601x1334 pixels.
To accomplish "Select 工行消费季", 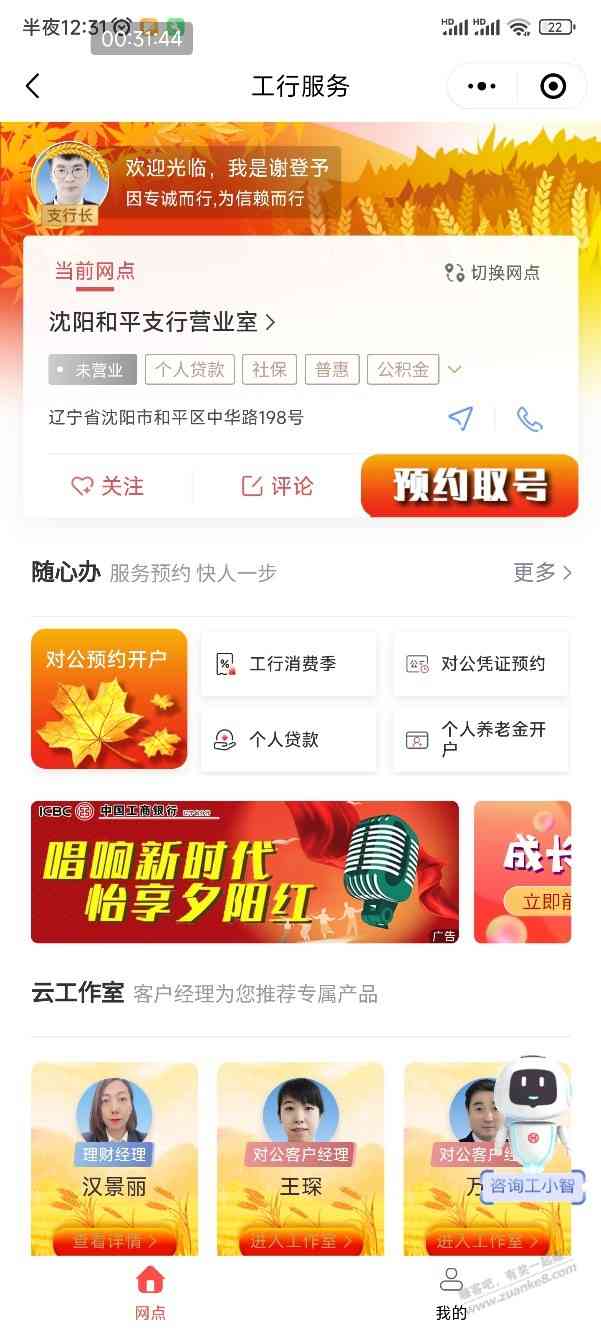I will 288,664.
